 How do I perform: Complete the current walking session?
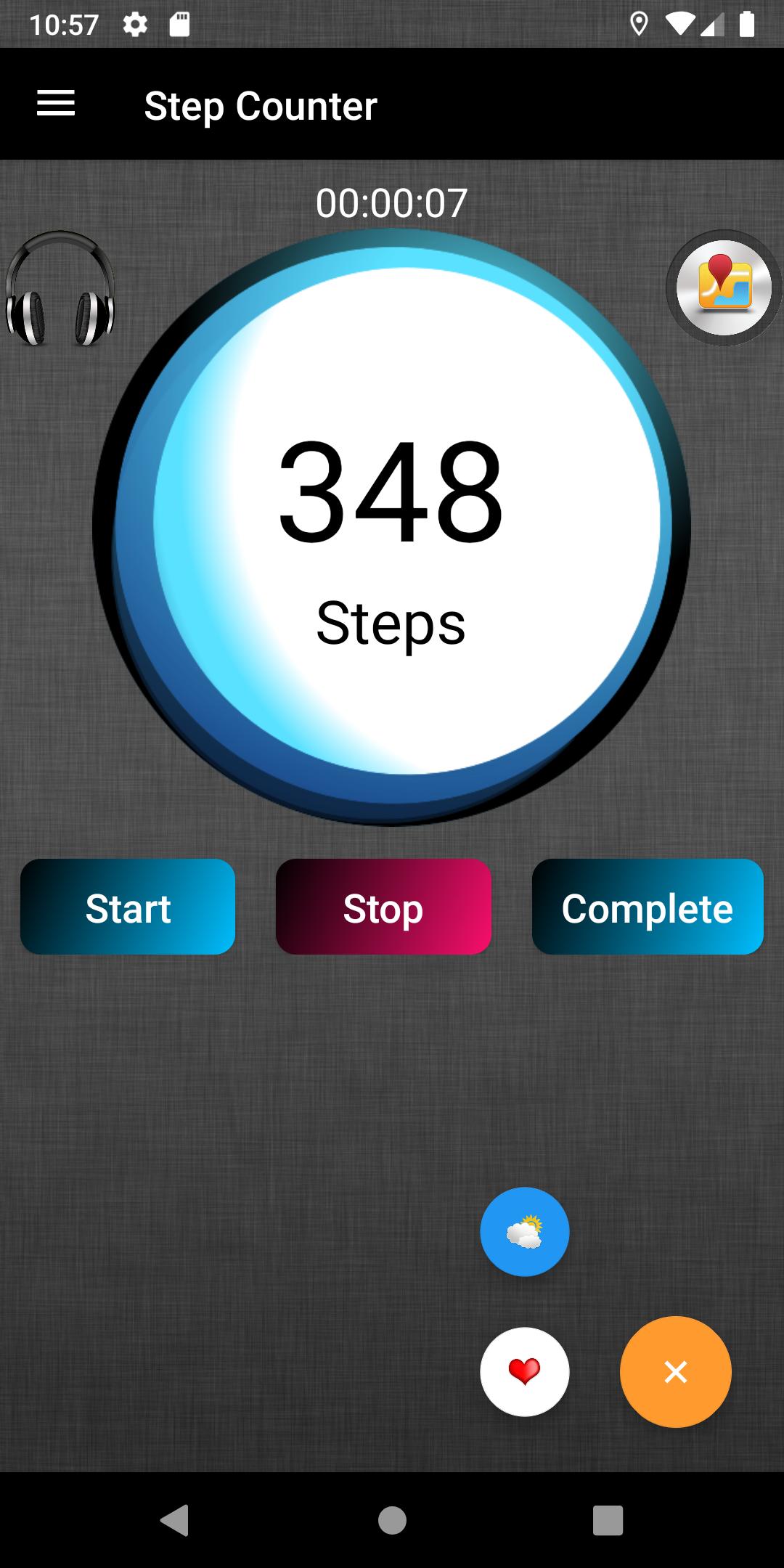click(x=647, y=907)
